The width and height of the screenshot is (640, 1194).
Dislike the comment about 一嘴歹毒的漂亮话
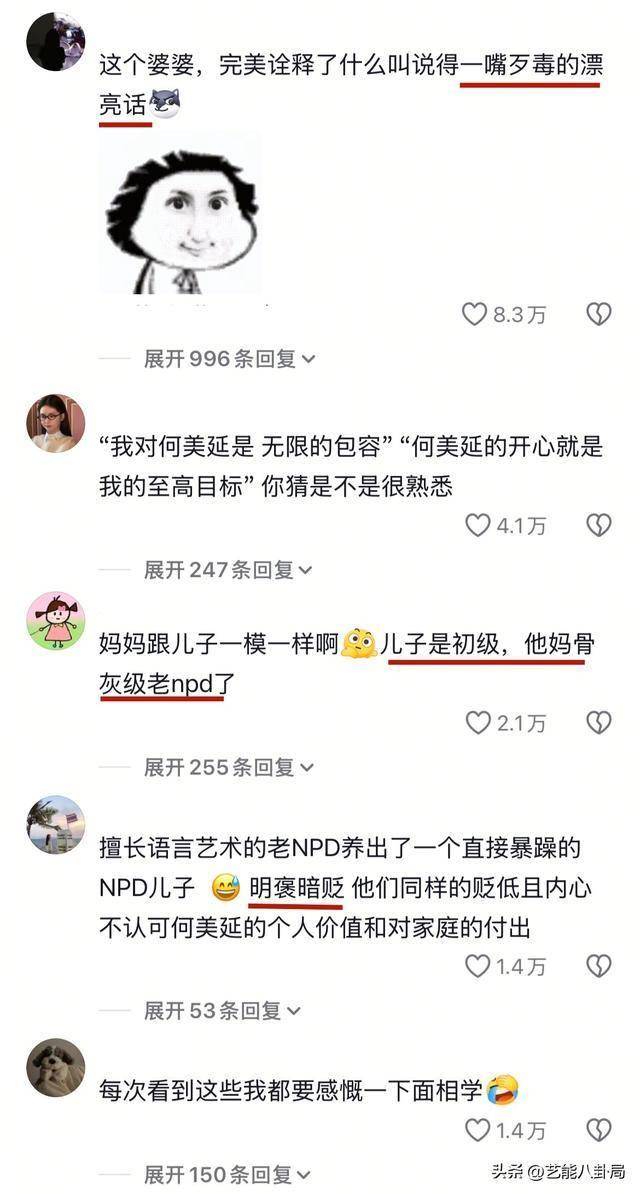tap(598, 315)
